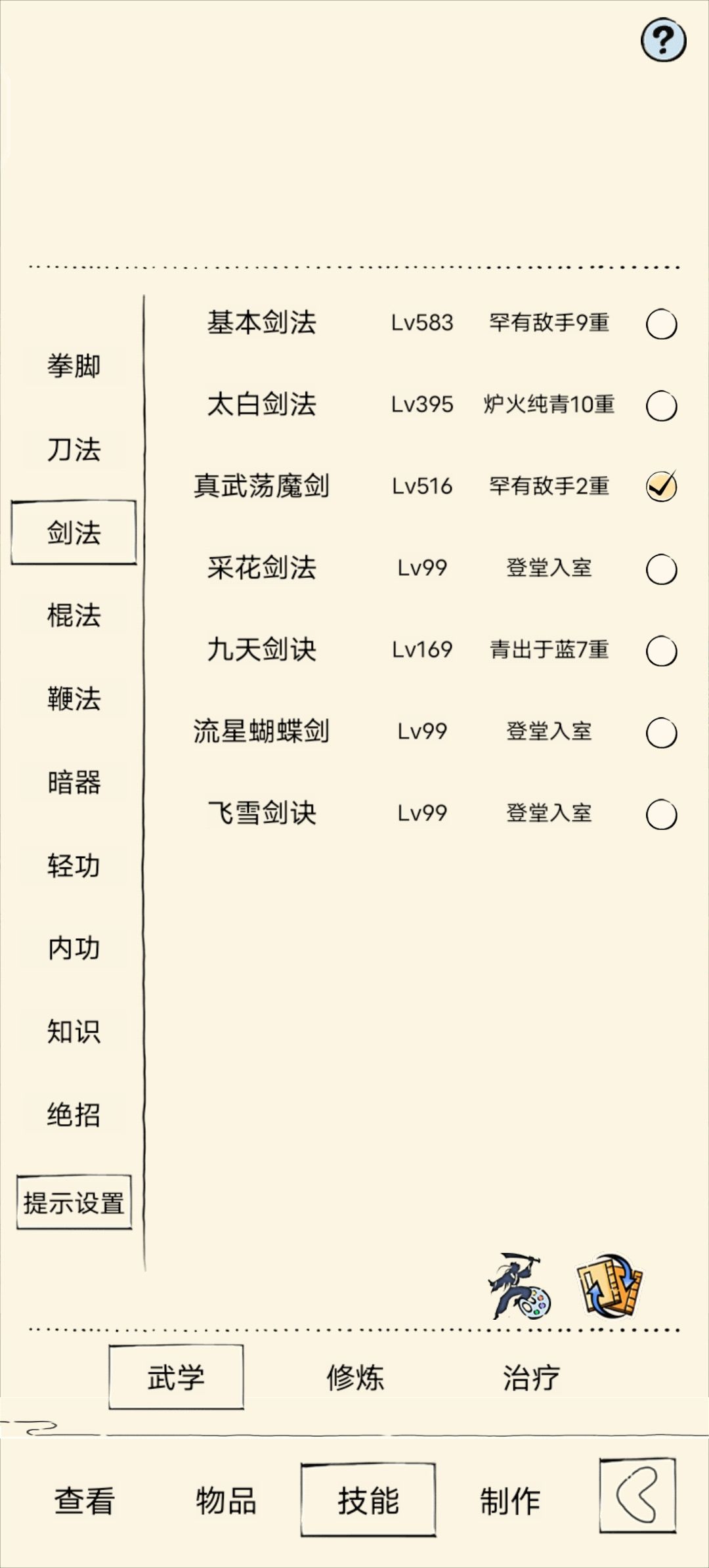The height and width of the screenshot is (1568, 709).
Task: Open the swordsman palette icon
Action: coord(519,1286)
